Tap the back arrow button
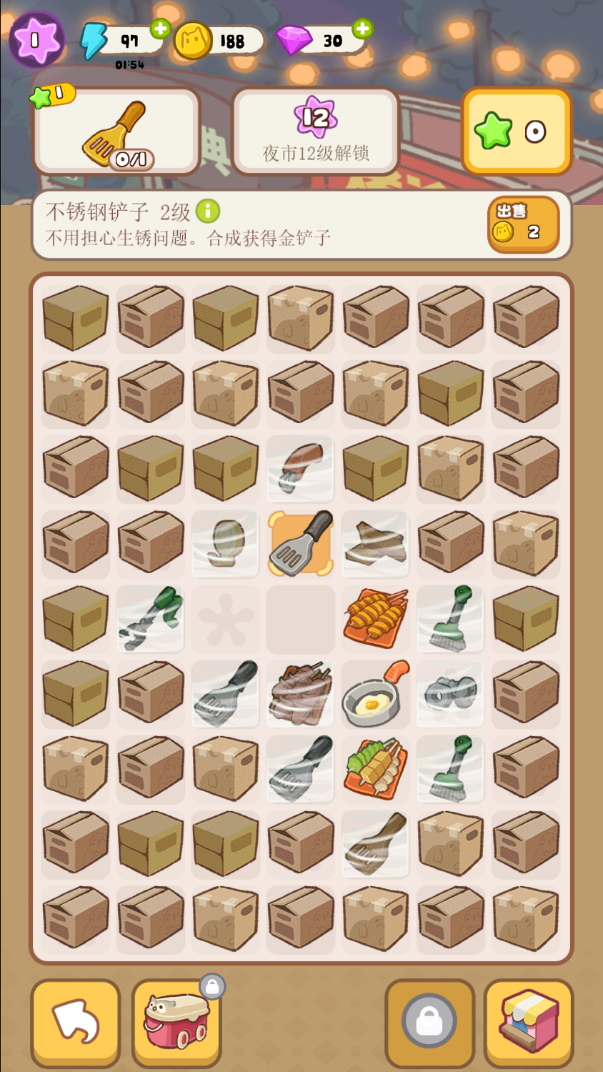Viewport: 603px width, 1072px height. [x=76, y=1022]
